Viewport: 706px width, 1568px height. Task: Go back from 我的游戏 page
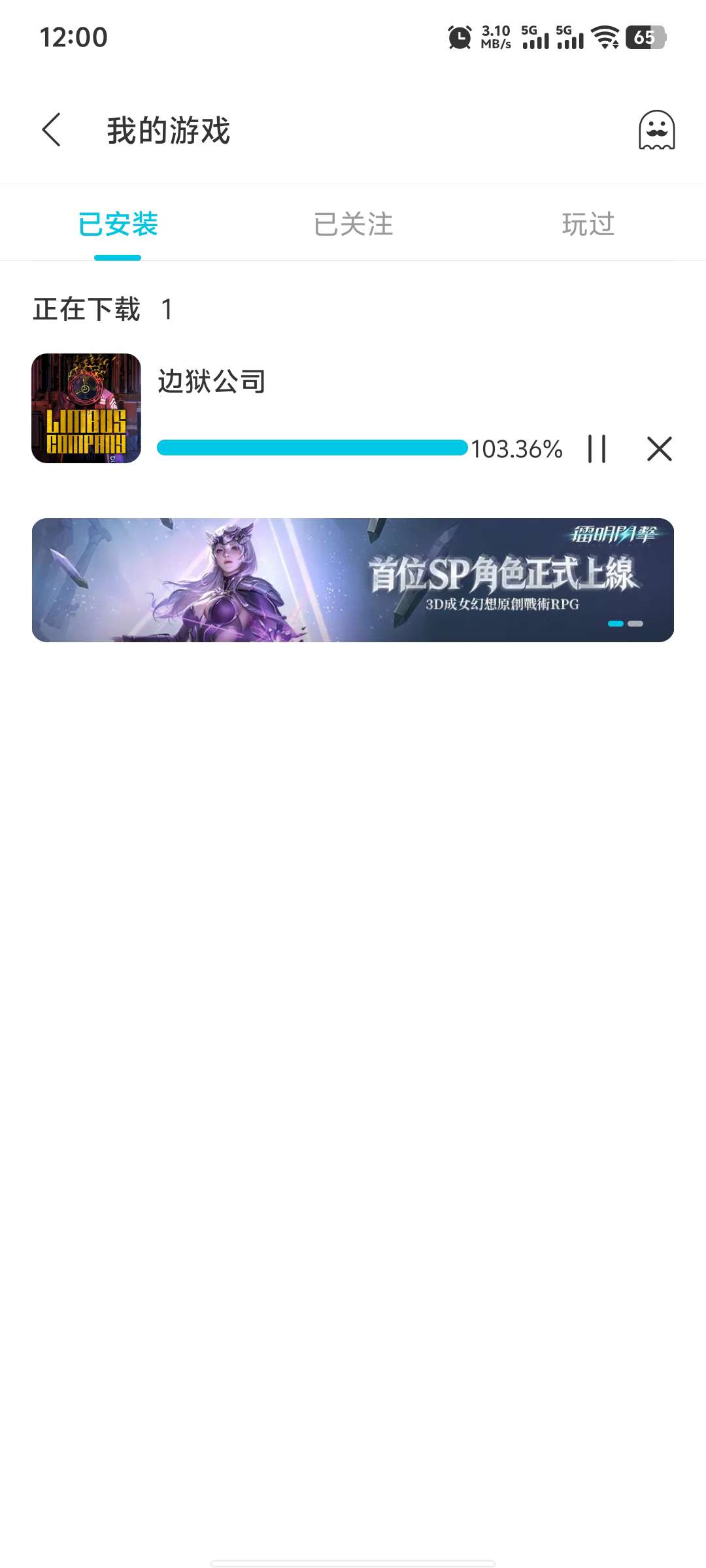[52, 129]
